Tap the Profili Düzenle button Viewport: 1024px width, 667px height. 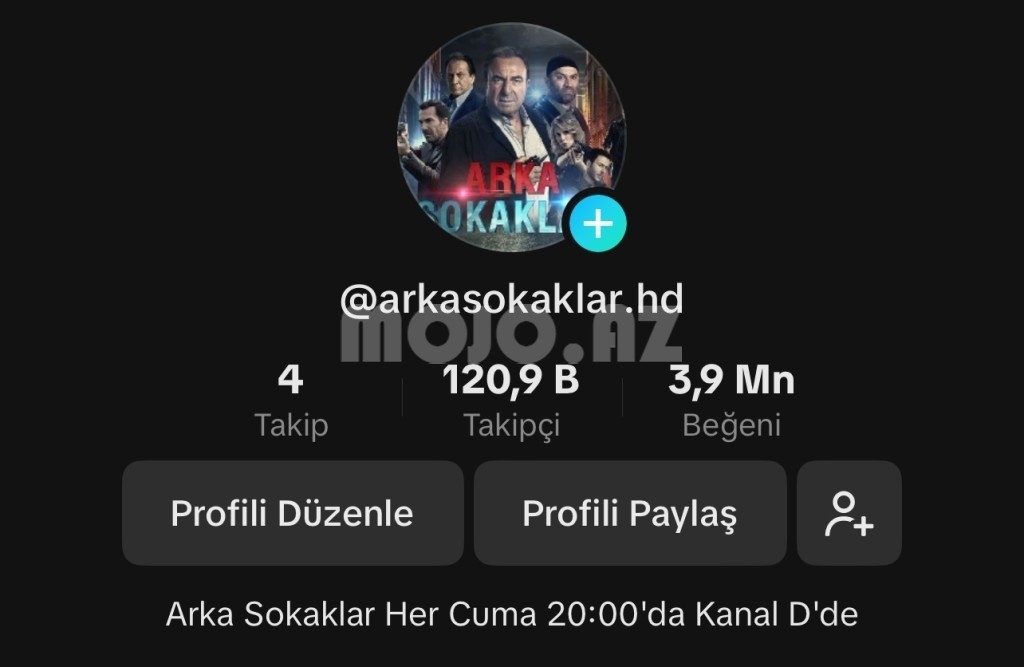(x=292, y=513)
